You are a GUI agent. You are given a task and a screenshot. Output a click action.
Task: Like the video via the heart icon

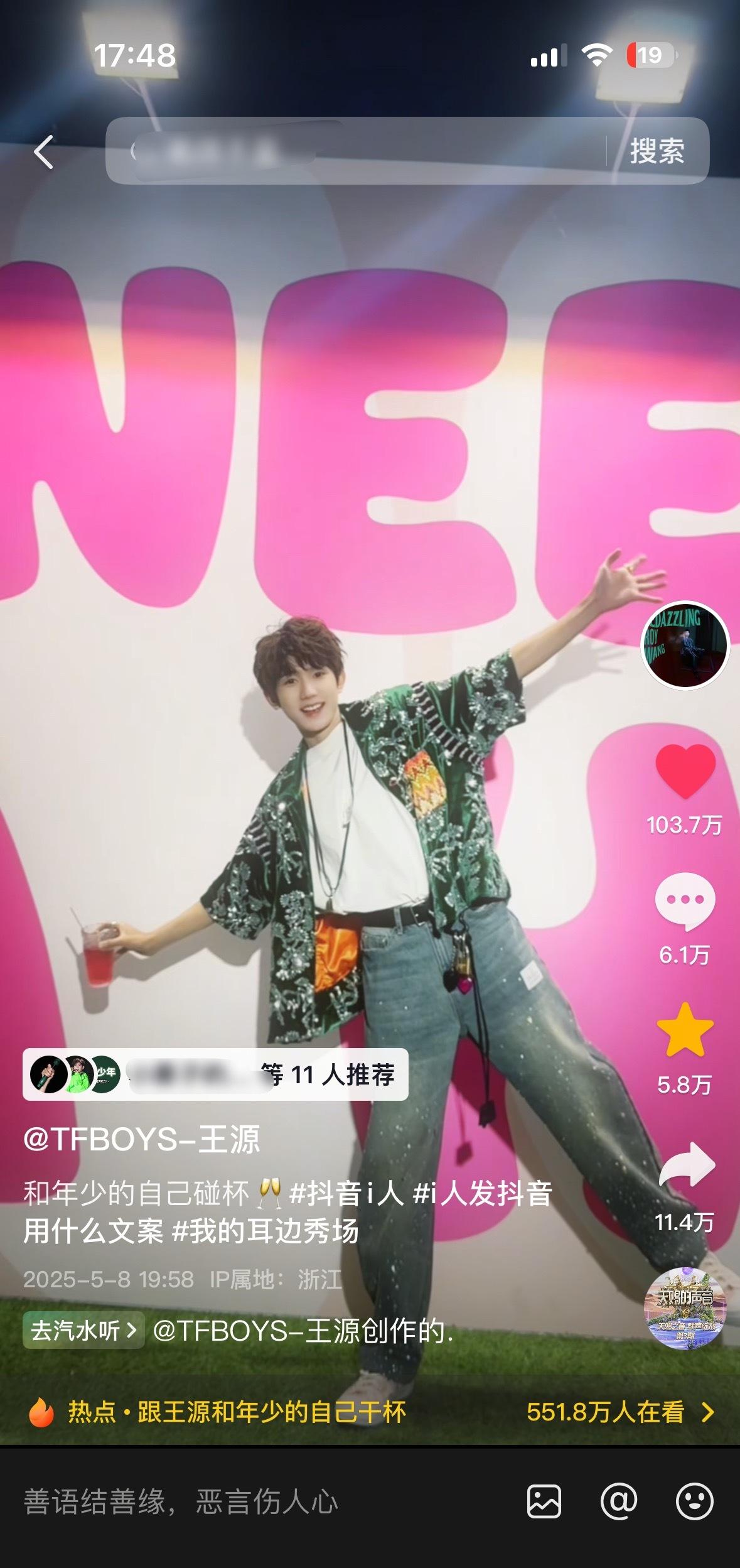pyautogui.click(x=685, y=770)
